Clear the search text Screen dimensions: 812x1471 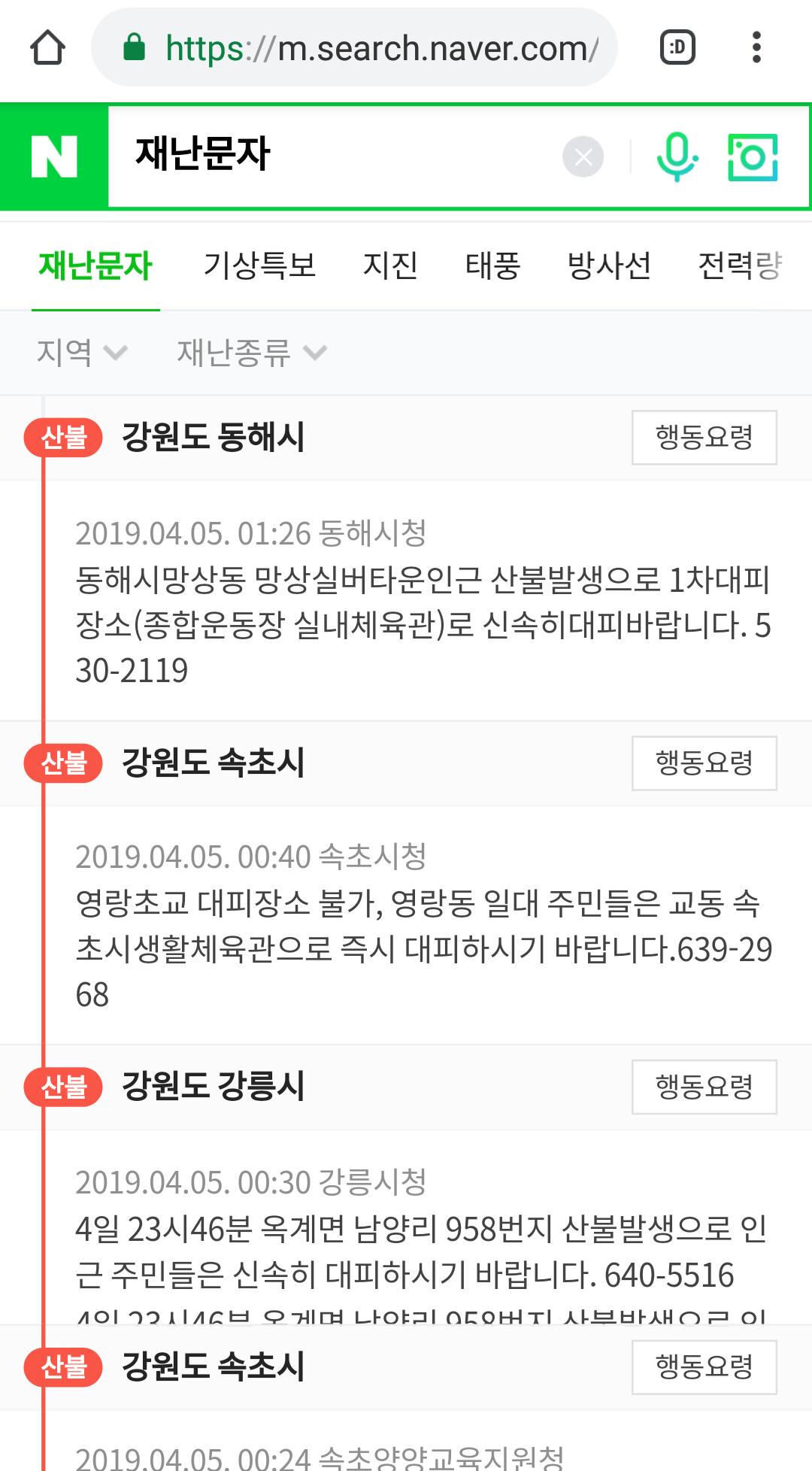(583, 156)
